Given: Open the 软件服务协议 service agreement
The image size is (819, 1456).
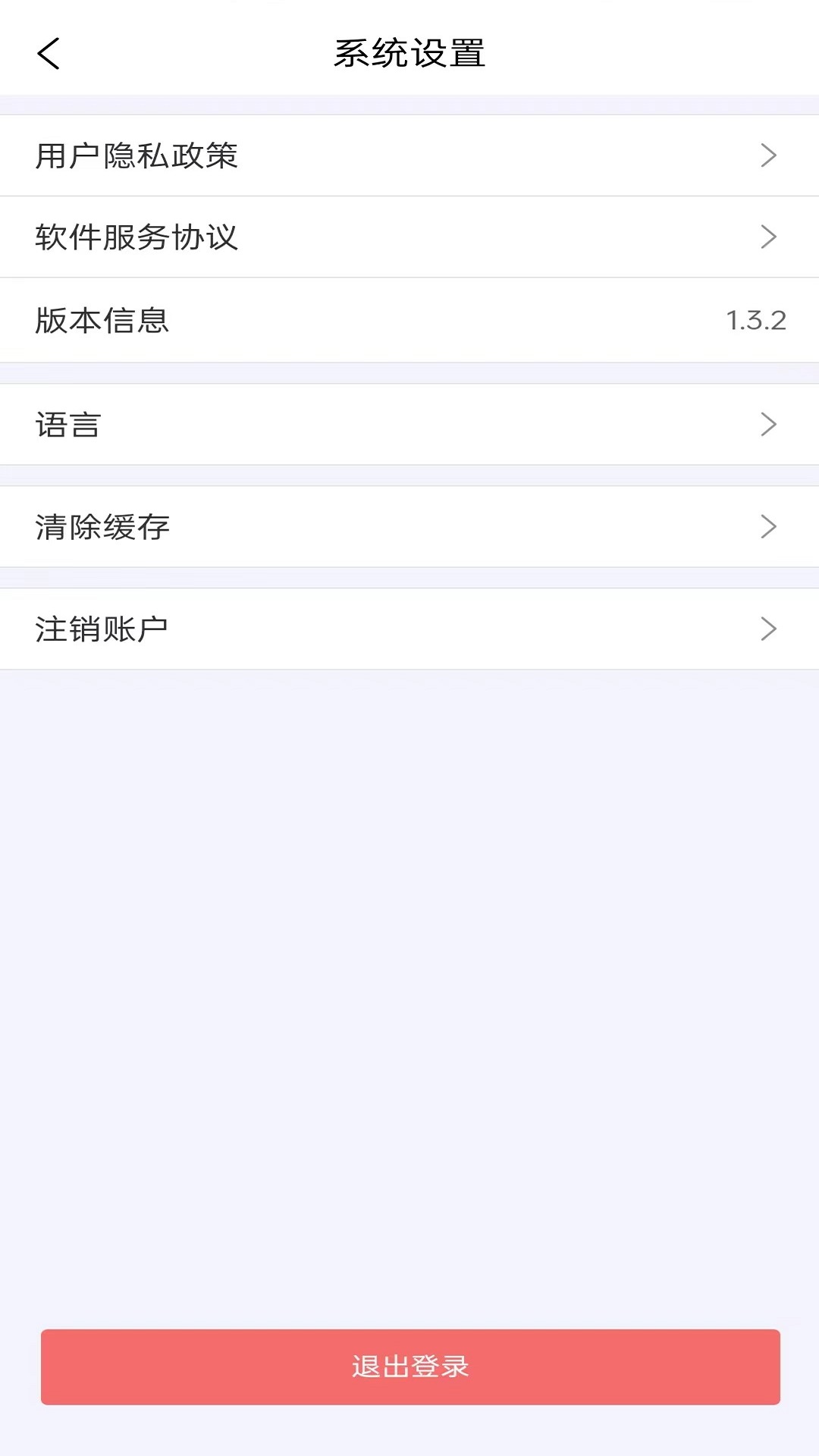Looking at the screenshot, I should [x=409, y=237].
